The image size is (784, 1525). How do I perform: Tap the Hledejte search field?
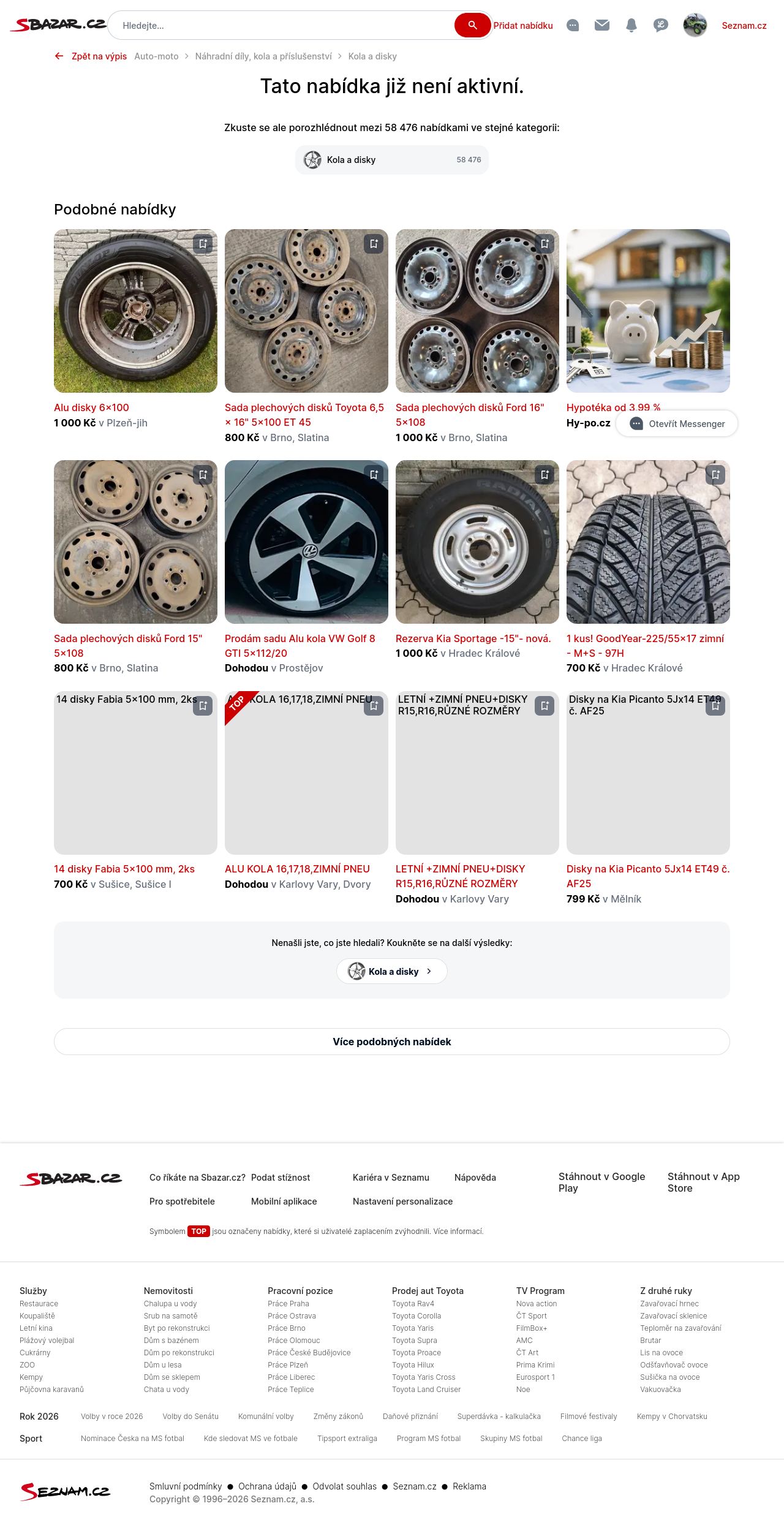(x=282, y=25)
